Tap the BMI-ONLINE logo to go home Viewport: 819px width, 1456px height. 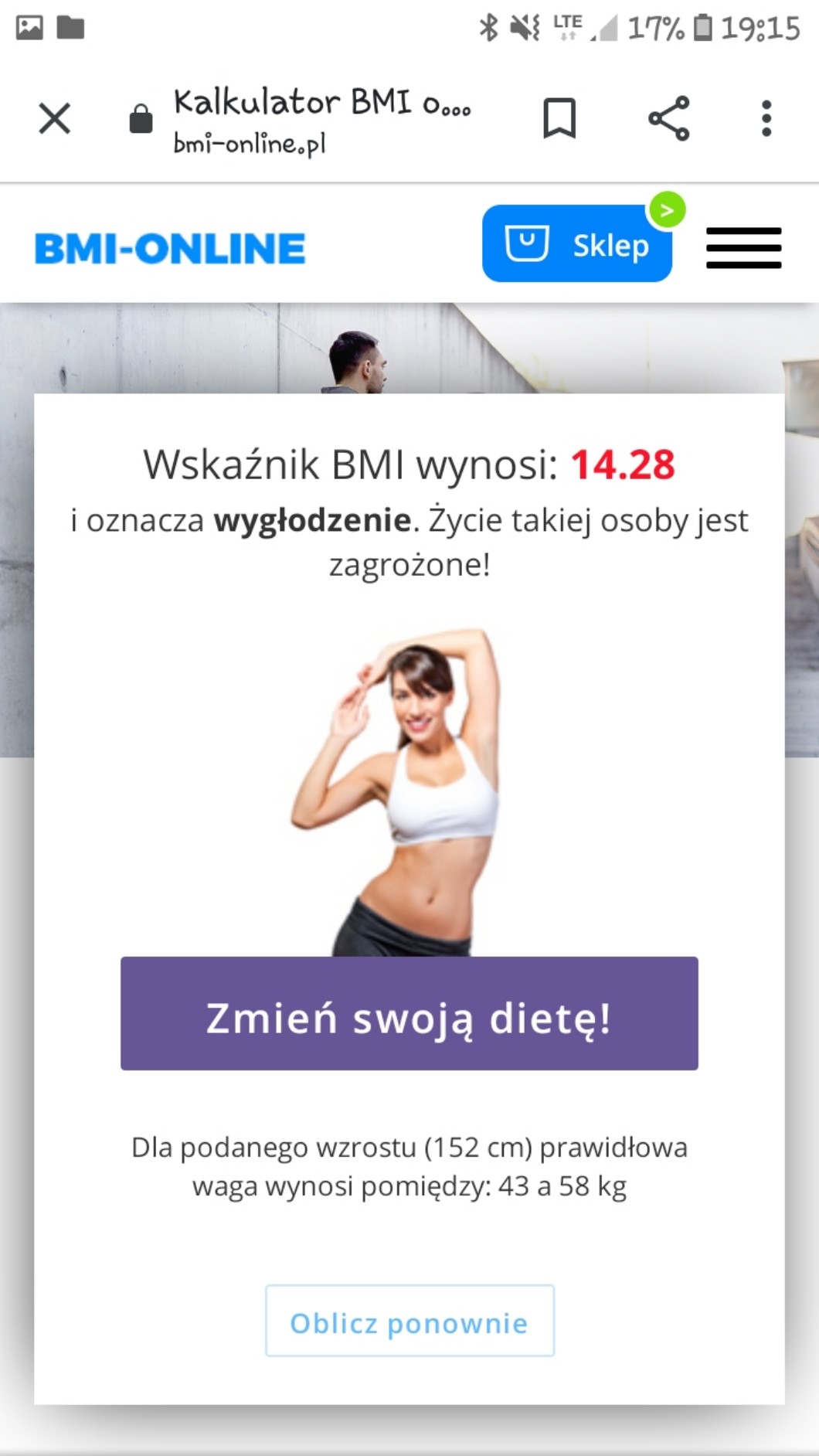[x=170, y=249]
